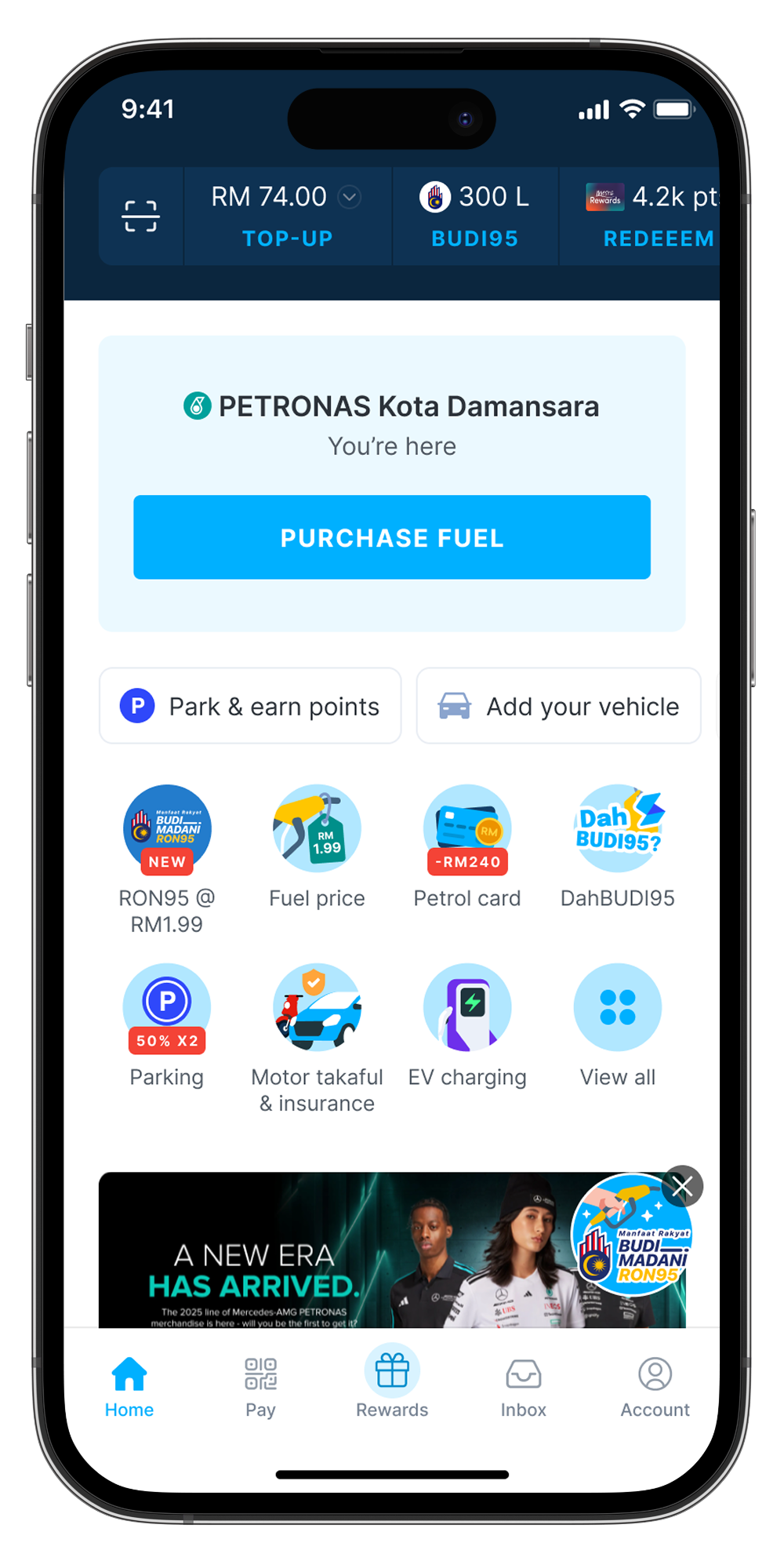Select the EV charging icon
The width and height of the screenshot is (784, 1561).
467,1008
